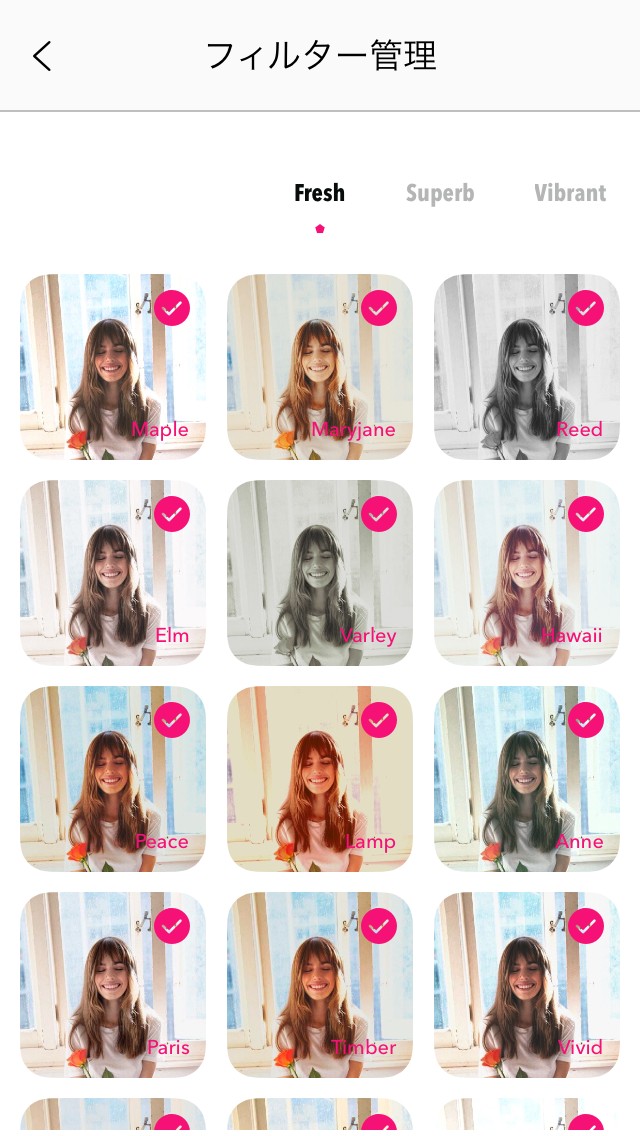Uncheck the Maple filter
Image resolution: width=640 pixels, height=1136 pixels.
click(x=172, y=308)
